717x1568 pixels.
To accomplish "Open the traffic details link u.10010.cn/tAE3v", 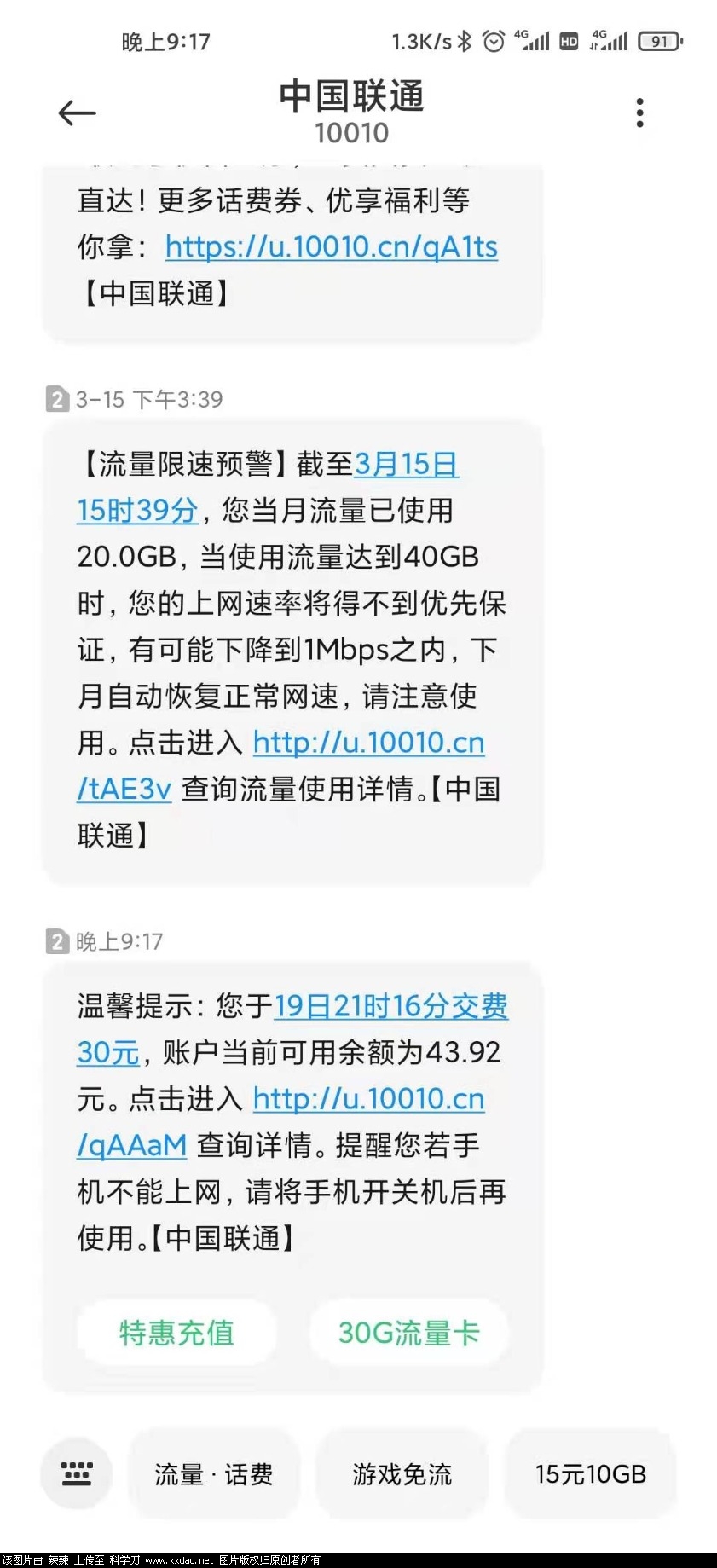I will tap(367, 743).
